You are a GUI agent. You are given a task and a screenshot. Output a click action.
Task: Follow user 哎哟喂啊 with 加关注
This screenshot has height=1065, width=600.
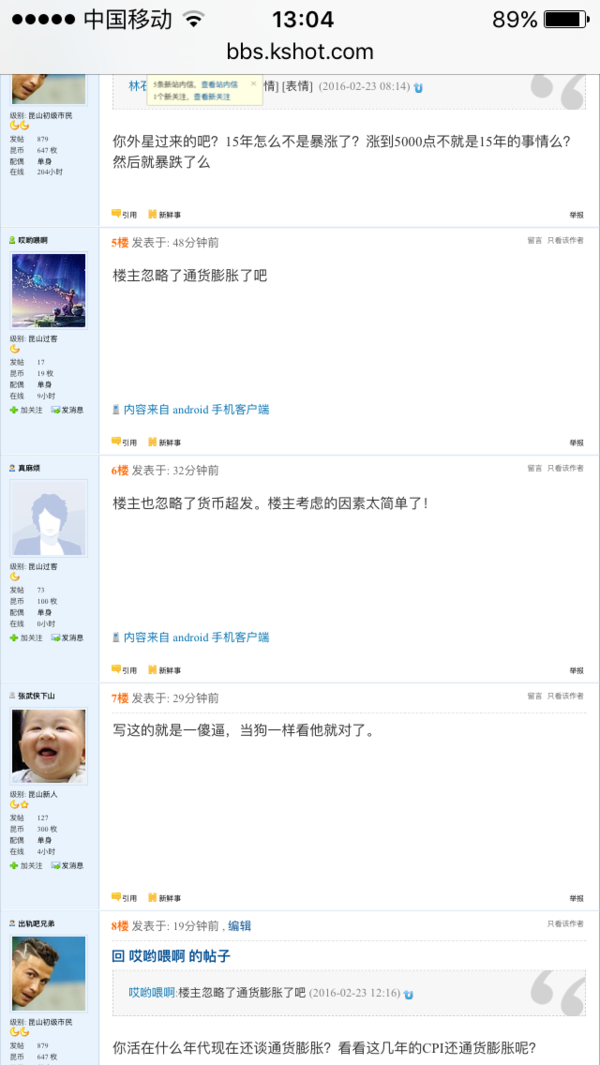point(27,410)
